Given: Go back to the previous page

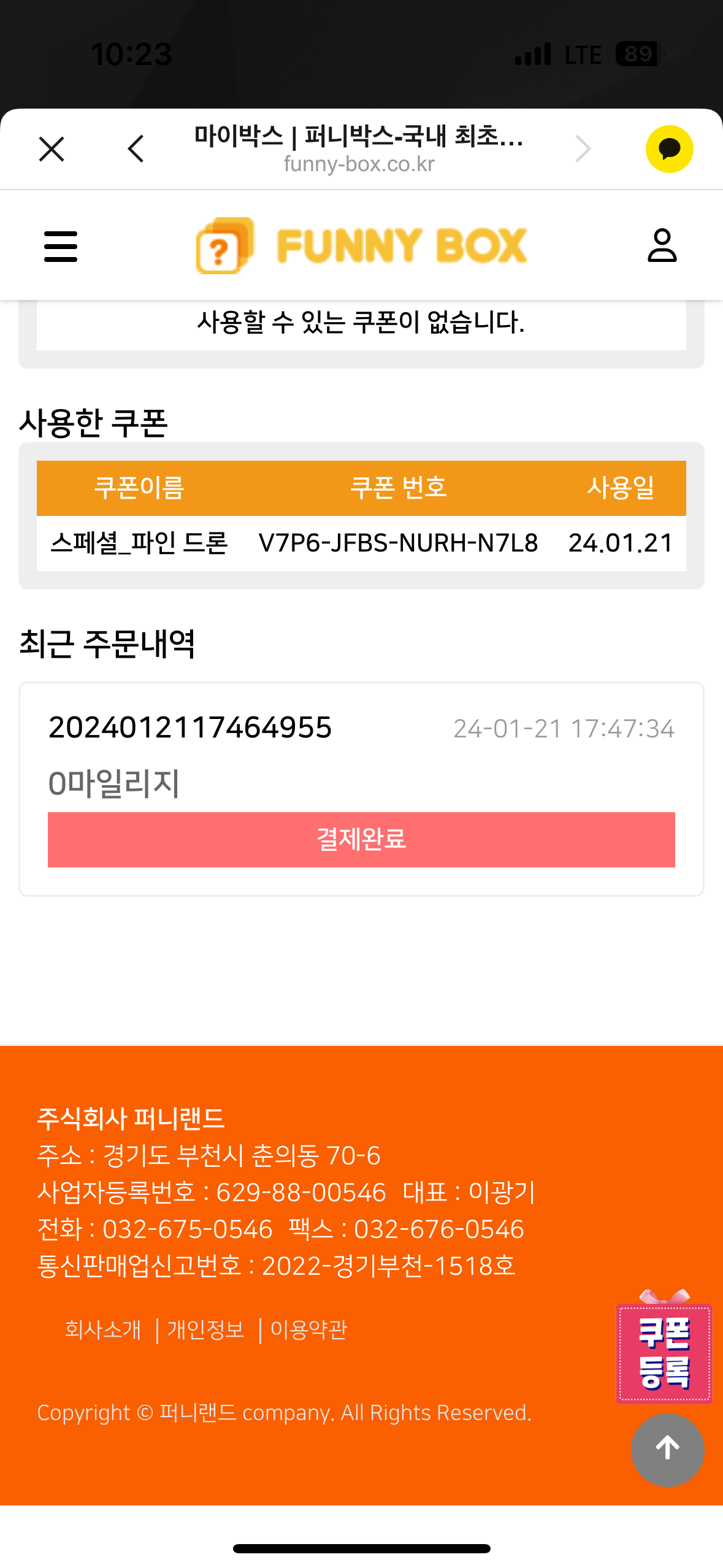Looking at the screenshot, I should click(x=136, y=149).
